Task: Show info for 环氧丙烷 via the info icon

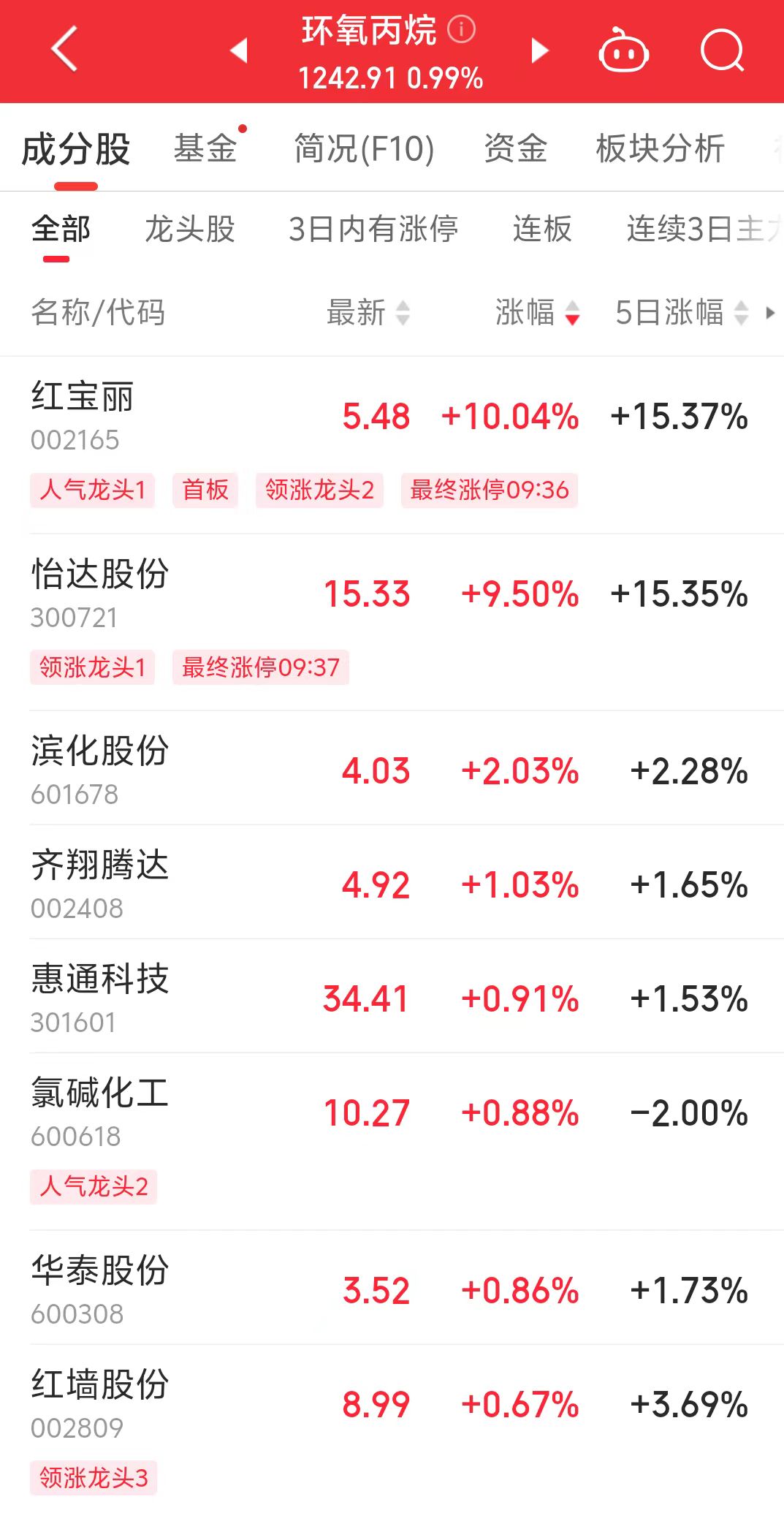Action: (x=461, y=30)
